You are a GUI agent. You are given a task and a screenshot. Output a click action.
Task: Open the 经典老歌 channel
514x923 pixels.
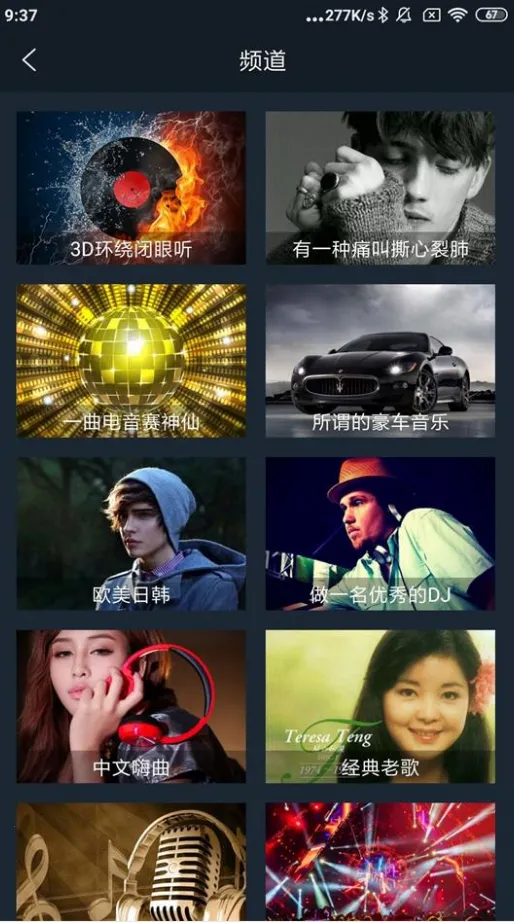380,707
